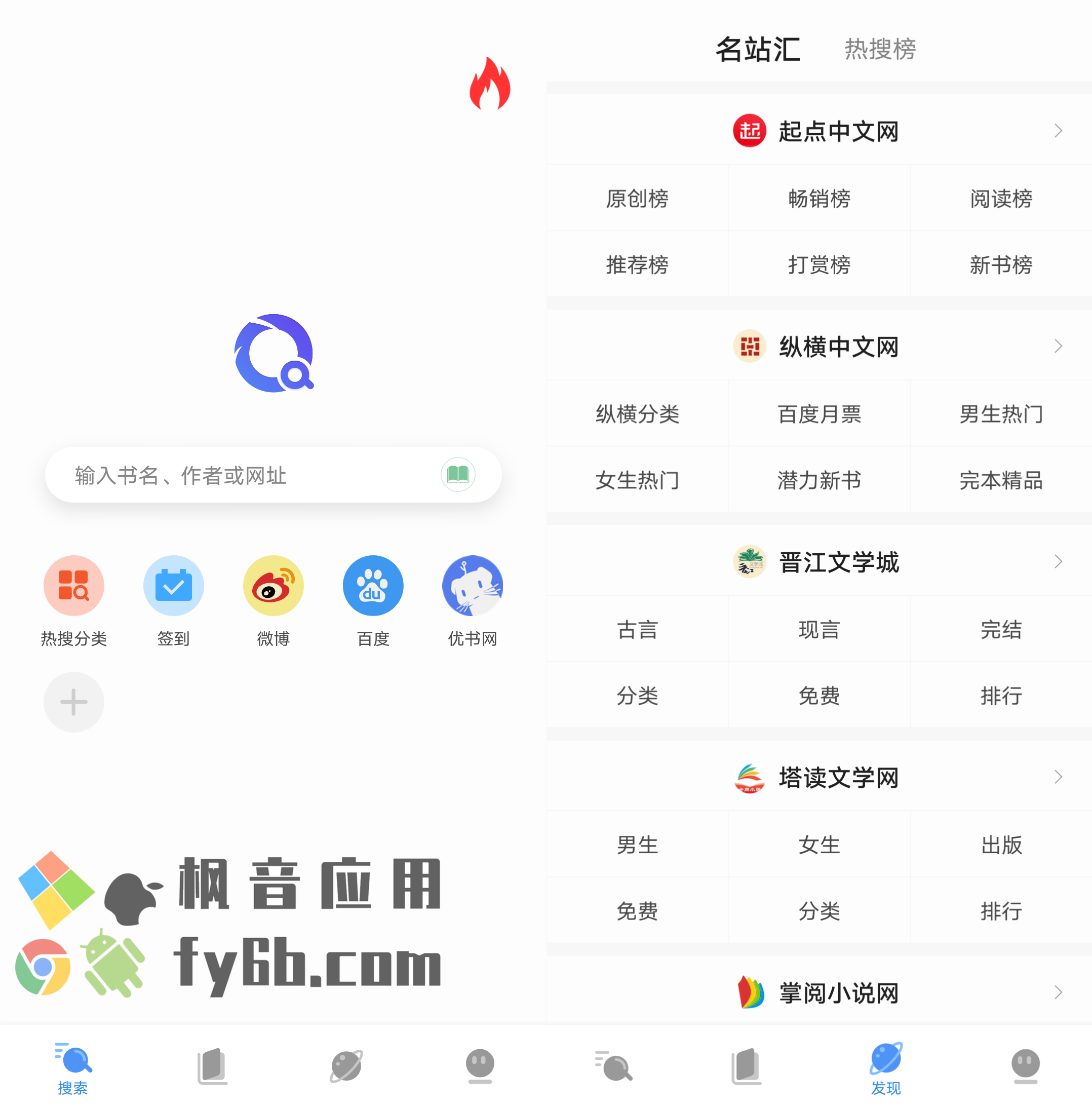Open the 微博 shortcut
The height and width of the screenshot is (1108, 1092).
[x=273, y=586]
